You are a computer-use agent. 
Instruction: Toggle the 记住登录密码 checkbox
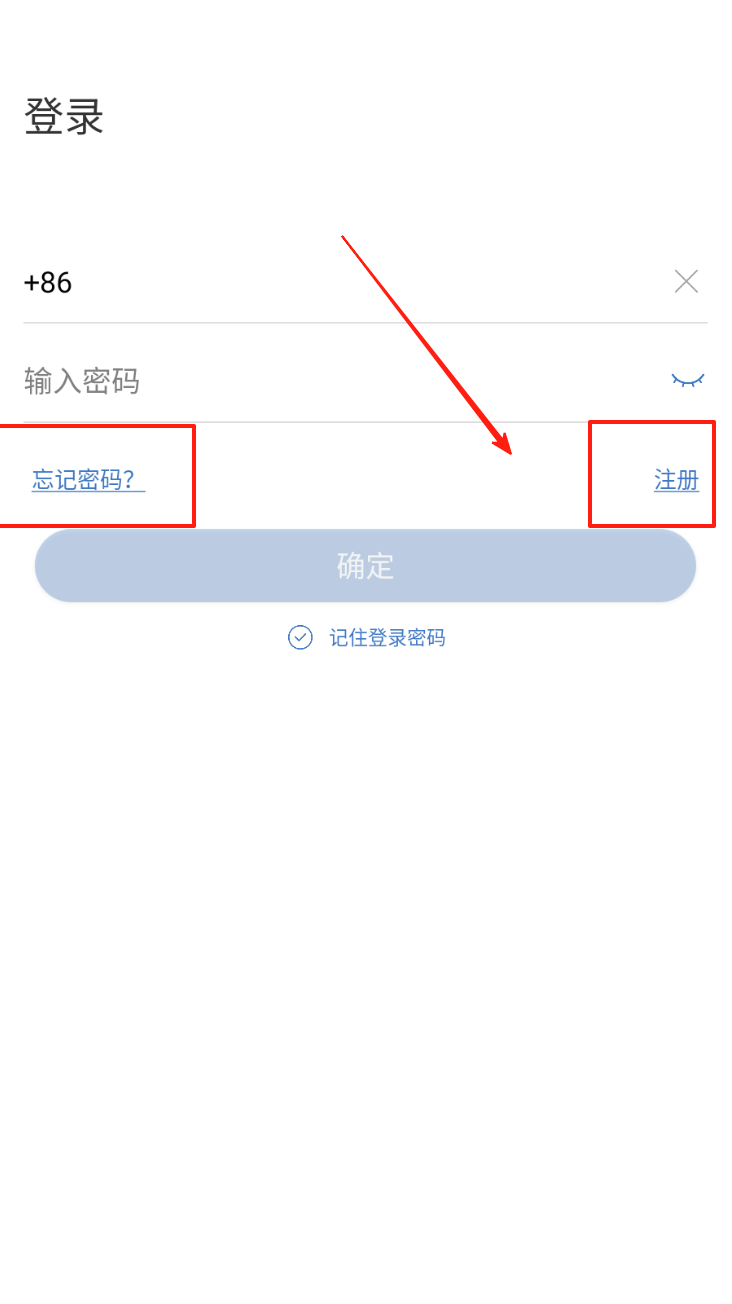tap(300, 638)
